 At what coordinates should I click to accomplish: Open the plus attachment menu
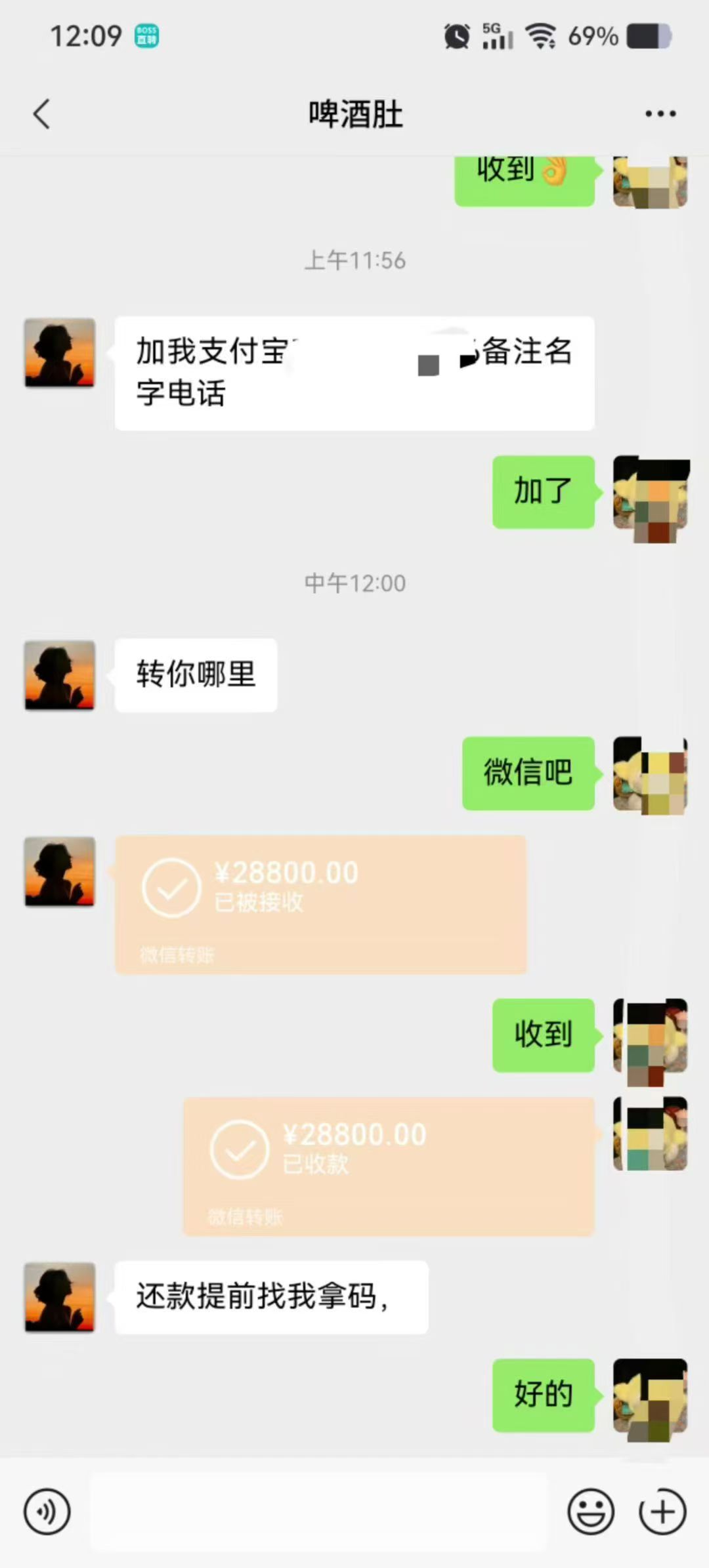coord(662,1512)
